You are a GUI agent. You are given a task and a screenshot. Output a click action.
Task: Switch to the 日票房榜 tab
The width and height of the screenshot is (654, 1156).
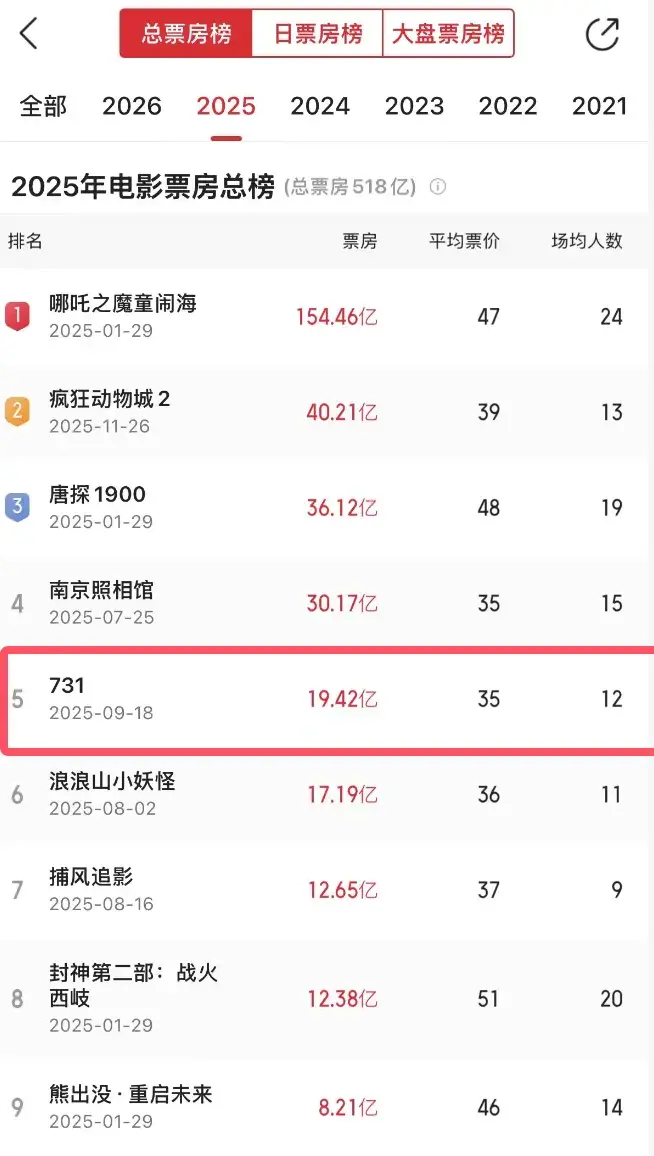pos(318,34)
